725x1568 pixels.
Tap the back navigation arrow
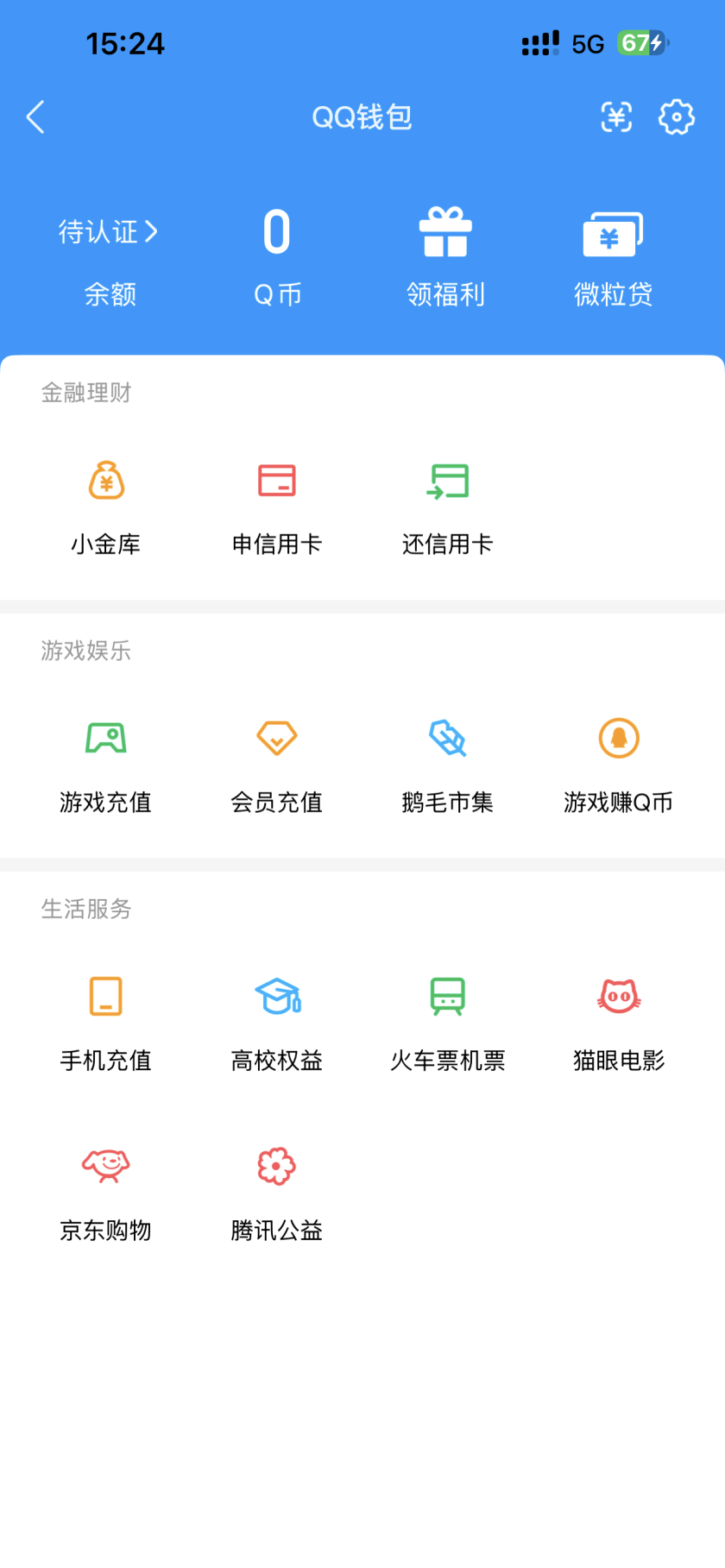click(35, 116)
